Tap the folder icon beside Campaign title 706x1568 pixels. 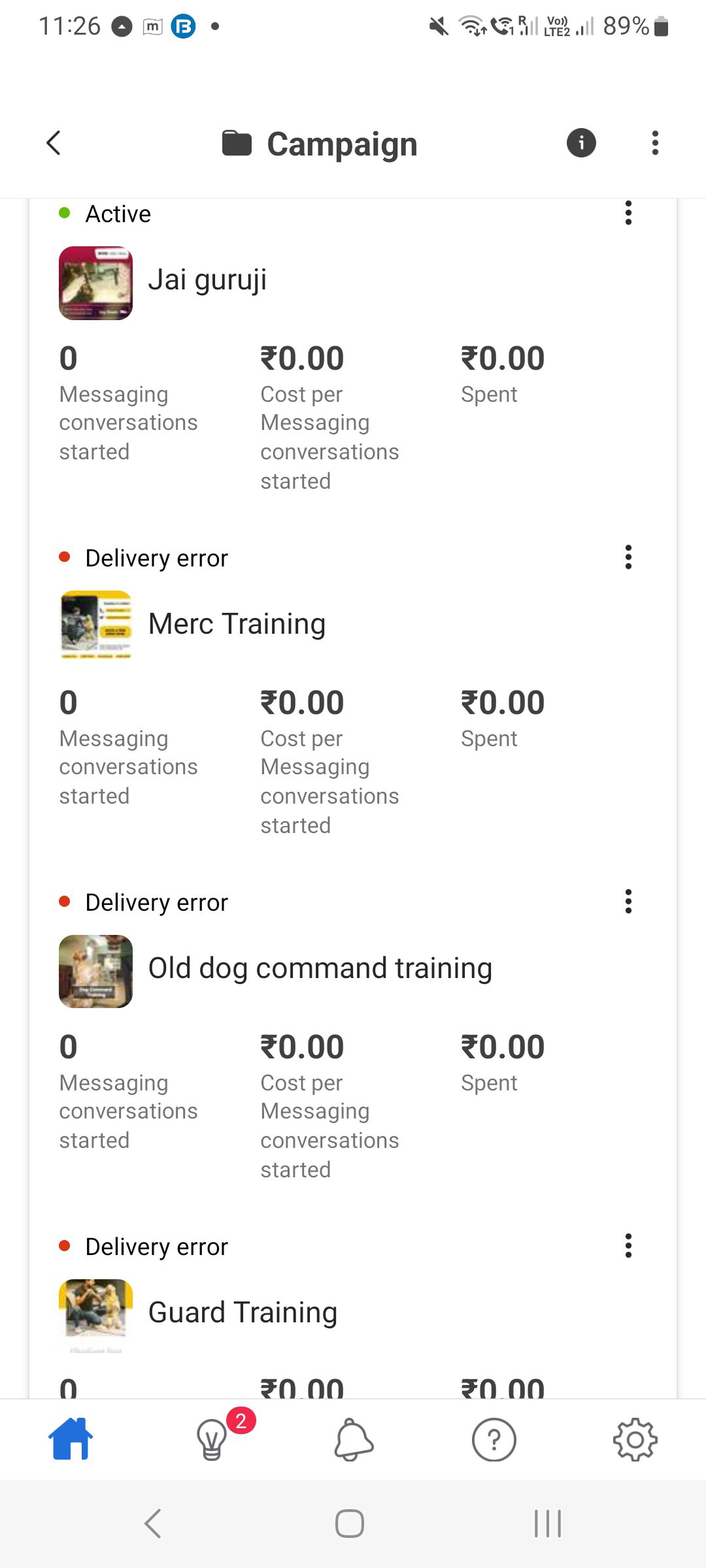pyautogui.click(x=237, y=142)
